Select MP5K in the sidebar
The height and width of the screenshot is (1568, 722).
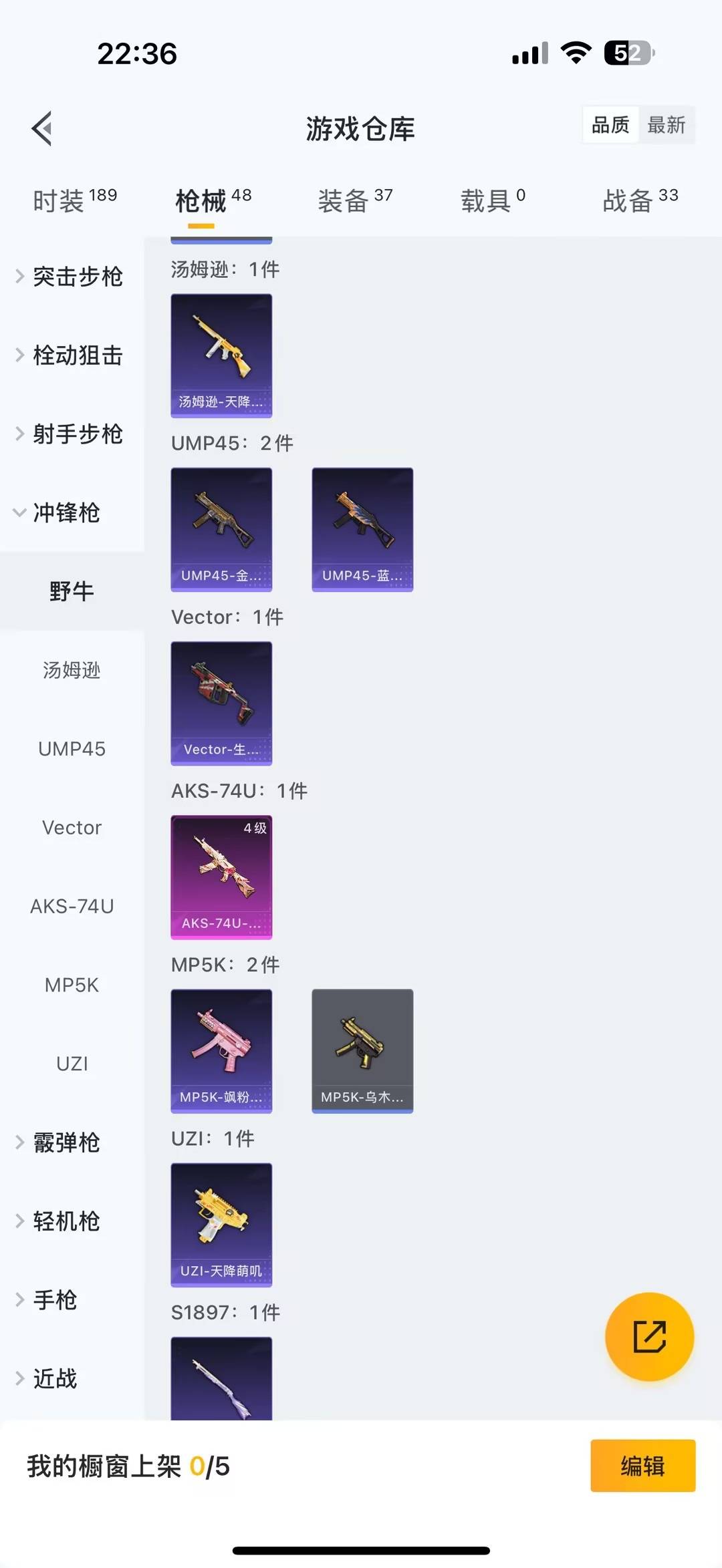[x=72, y=985]
